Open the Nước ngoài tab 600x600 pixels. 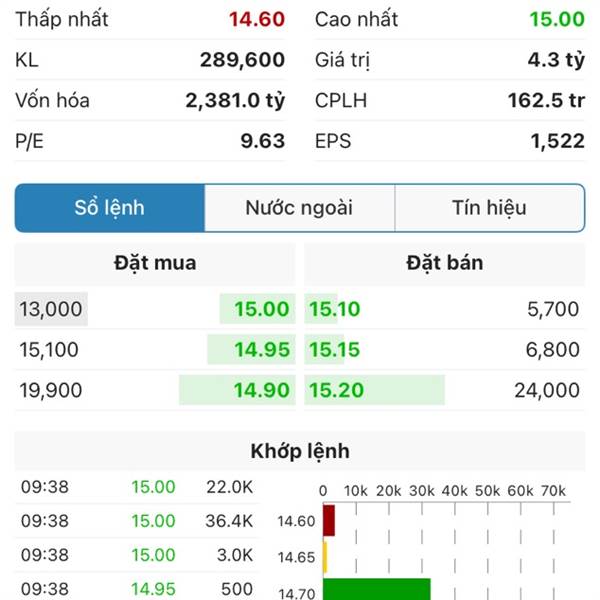(x=299, y=208)
